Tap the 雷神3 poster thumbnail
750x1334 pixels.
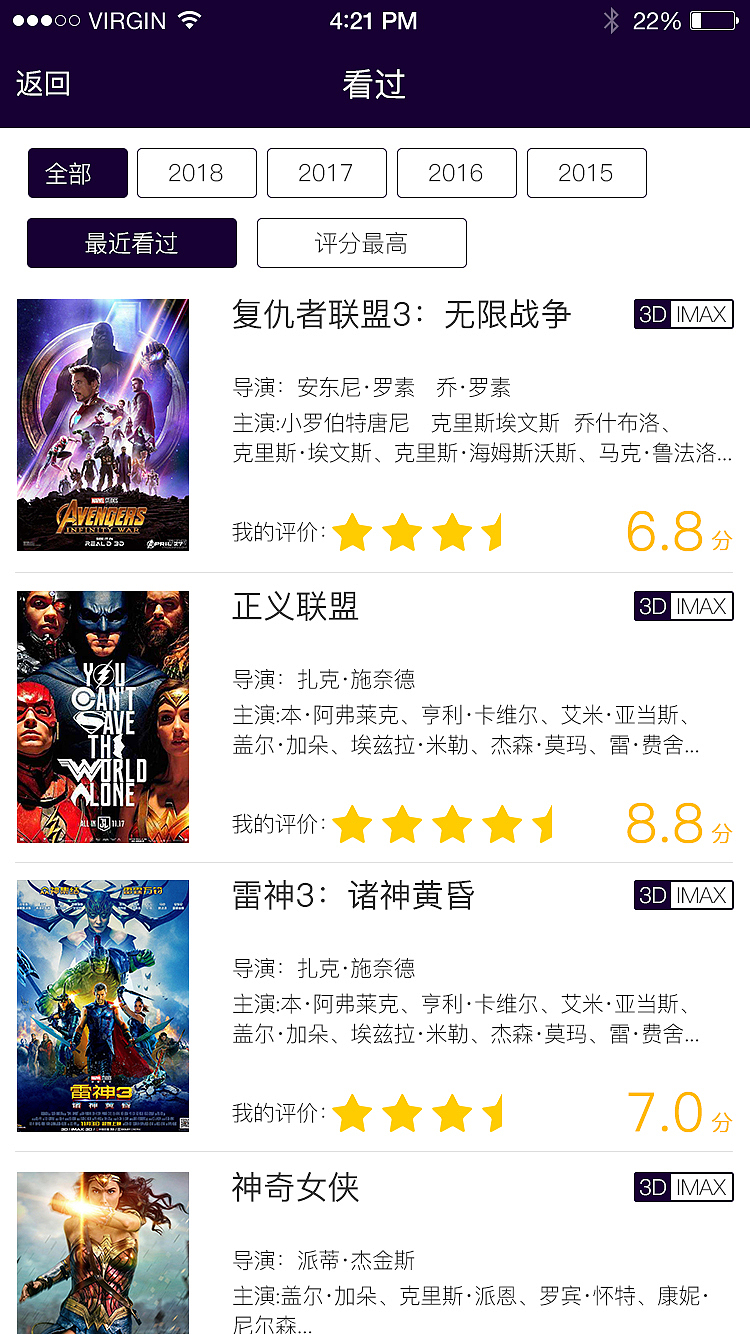(x=102, y=1003)
